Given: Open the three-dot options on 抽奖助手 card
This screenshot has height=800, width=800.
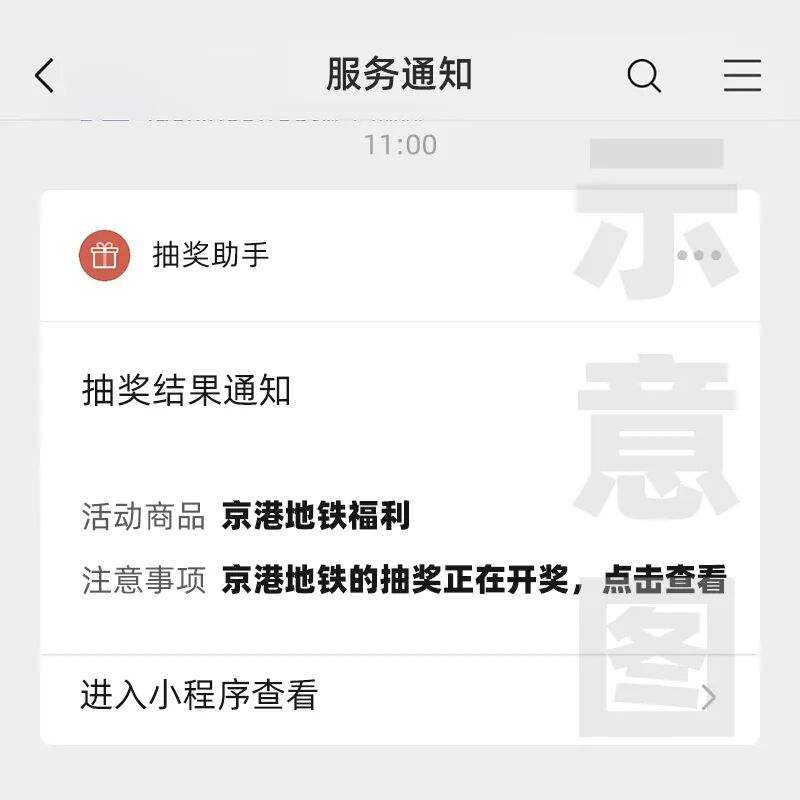Looking at the screenshot, I should point(698,255).
